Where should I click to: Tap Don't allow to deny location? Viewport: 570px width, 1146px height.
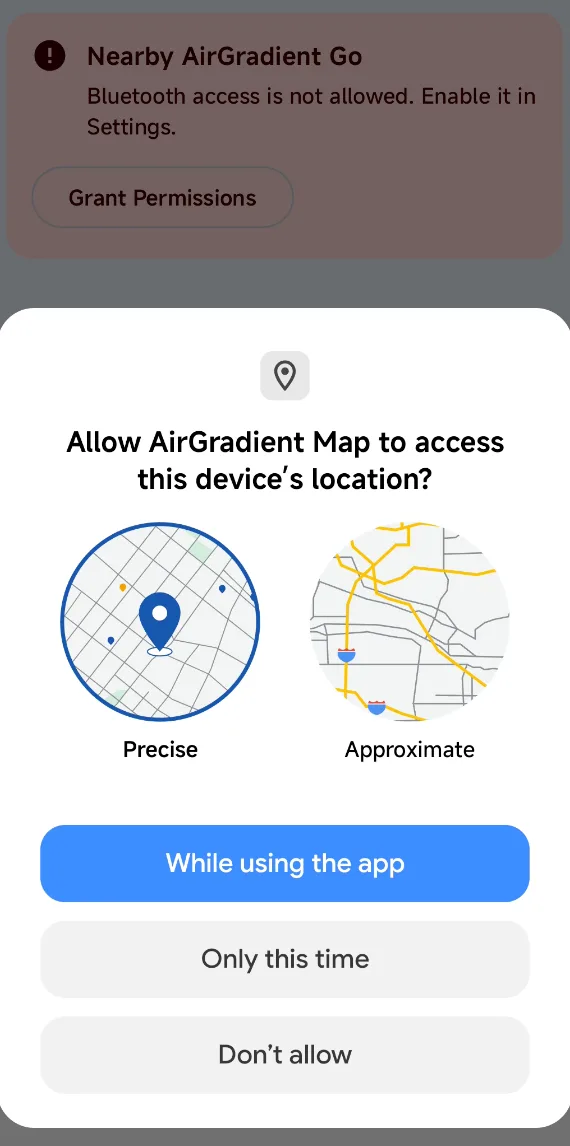point(285,1055)
